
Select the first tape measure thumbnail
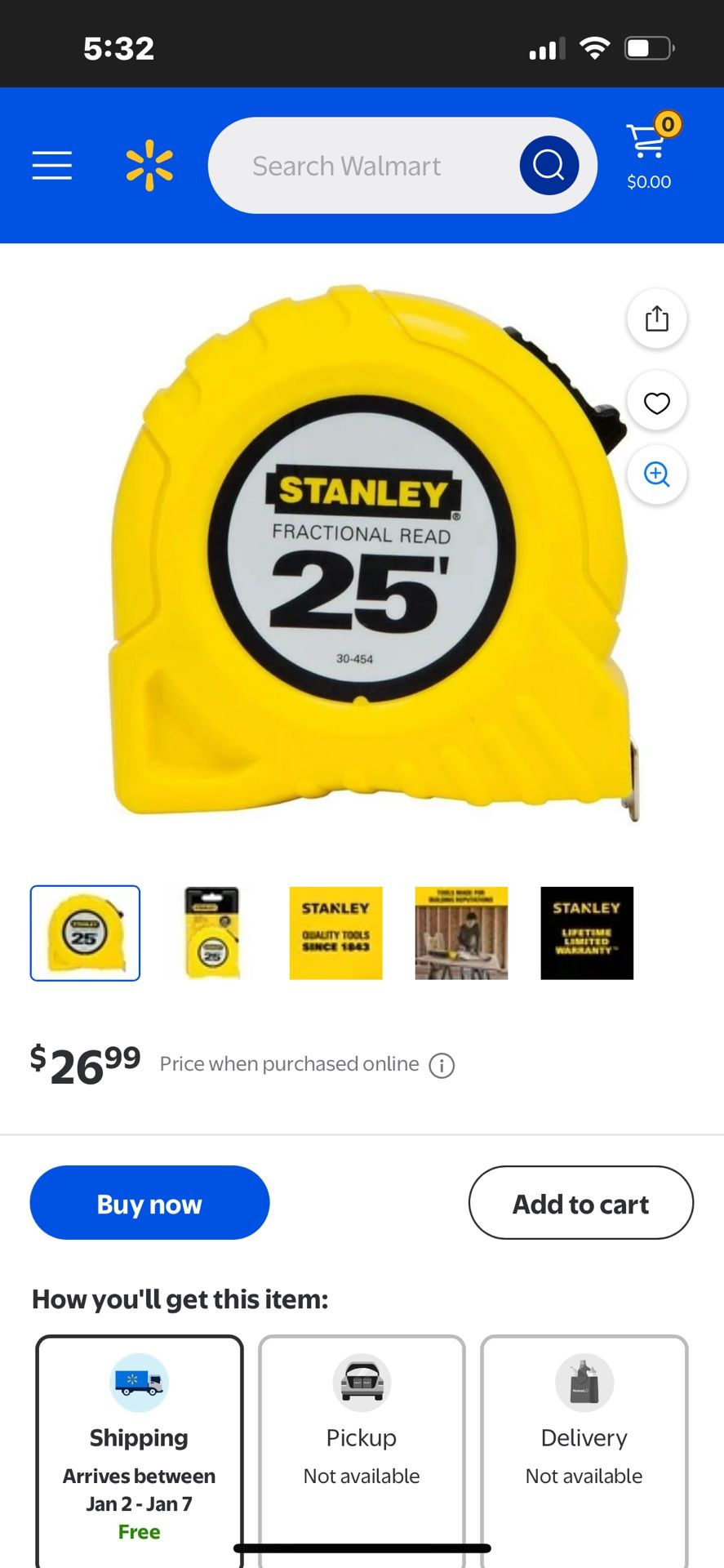86,933
